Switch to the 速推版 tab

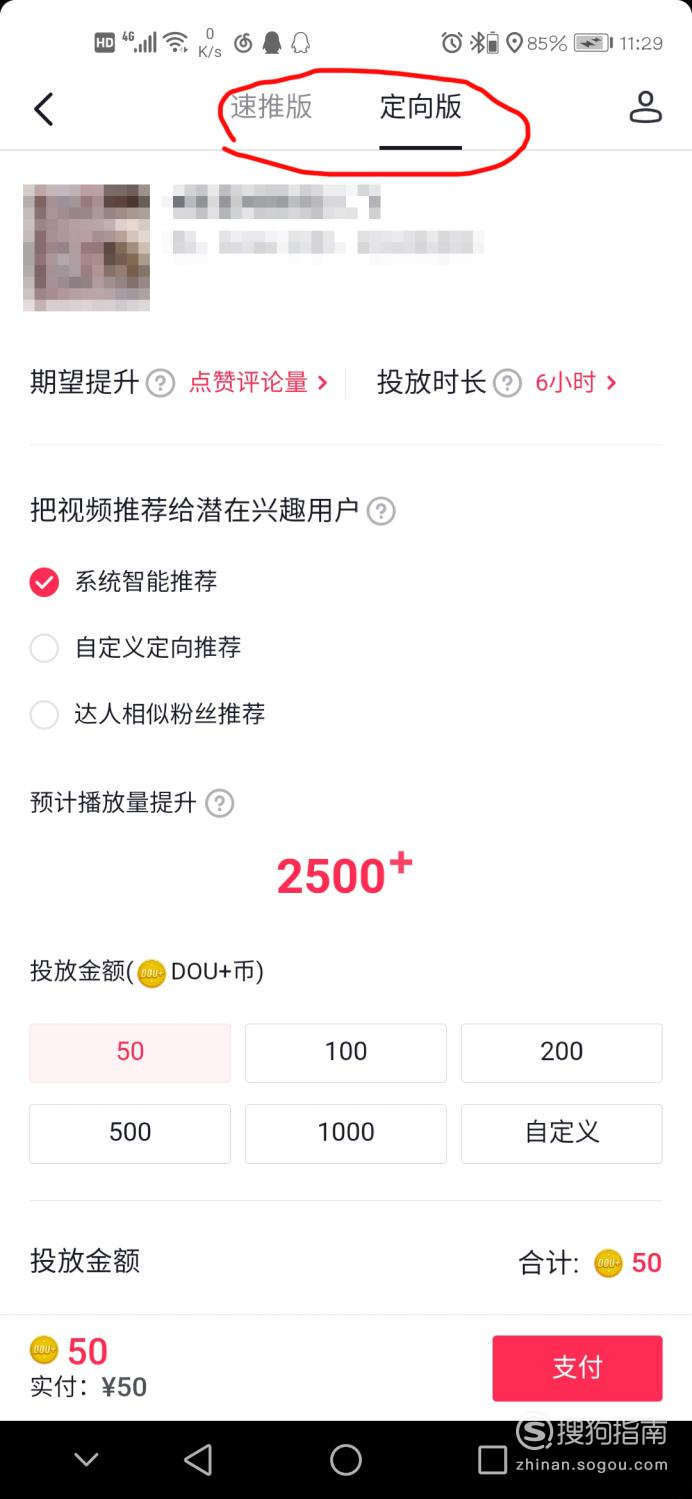[271, 107]
